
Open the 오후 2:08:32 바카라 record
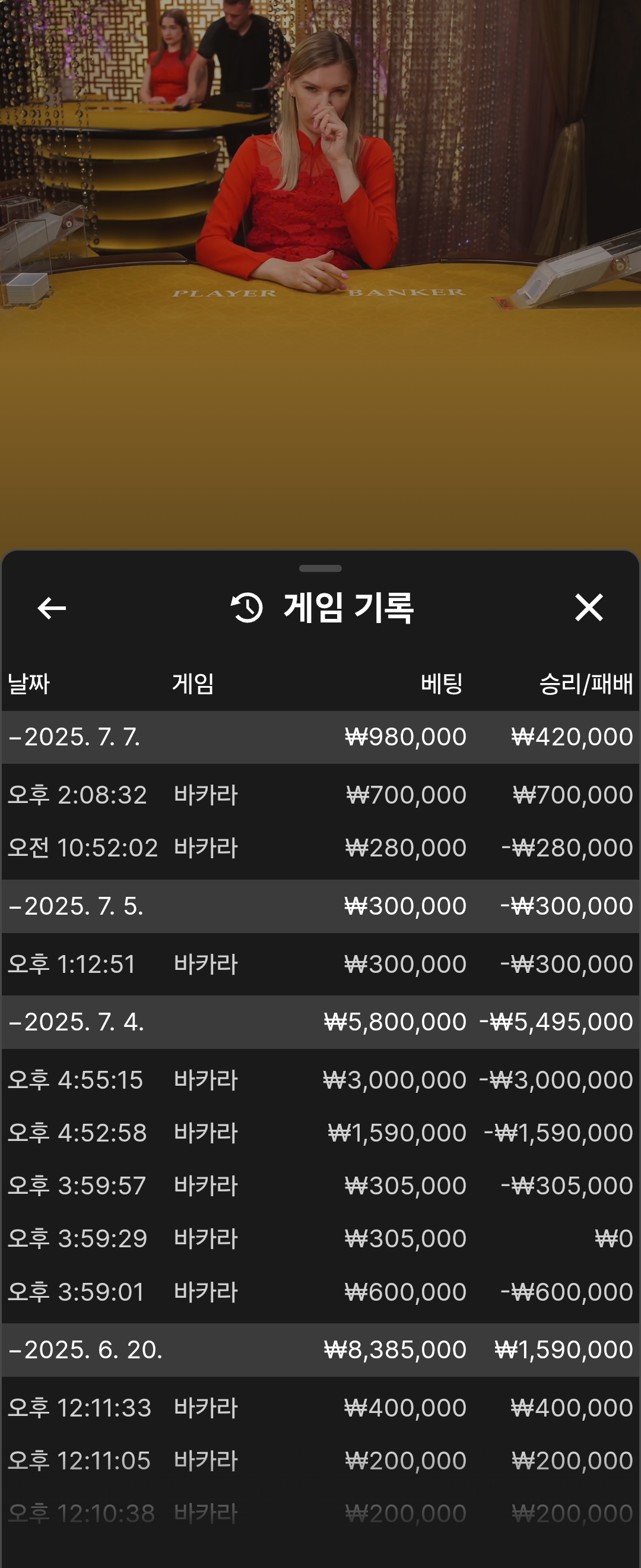point(320,795)
